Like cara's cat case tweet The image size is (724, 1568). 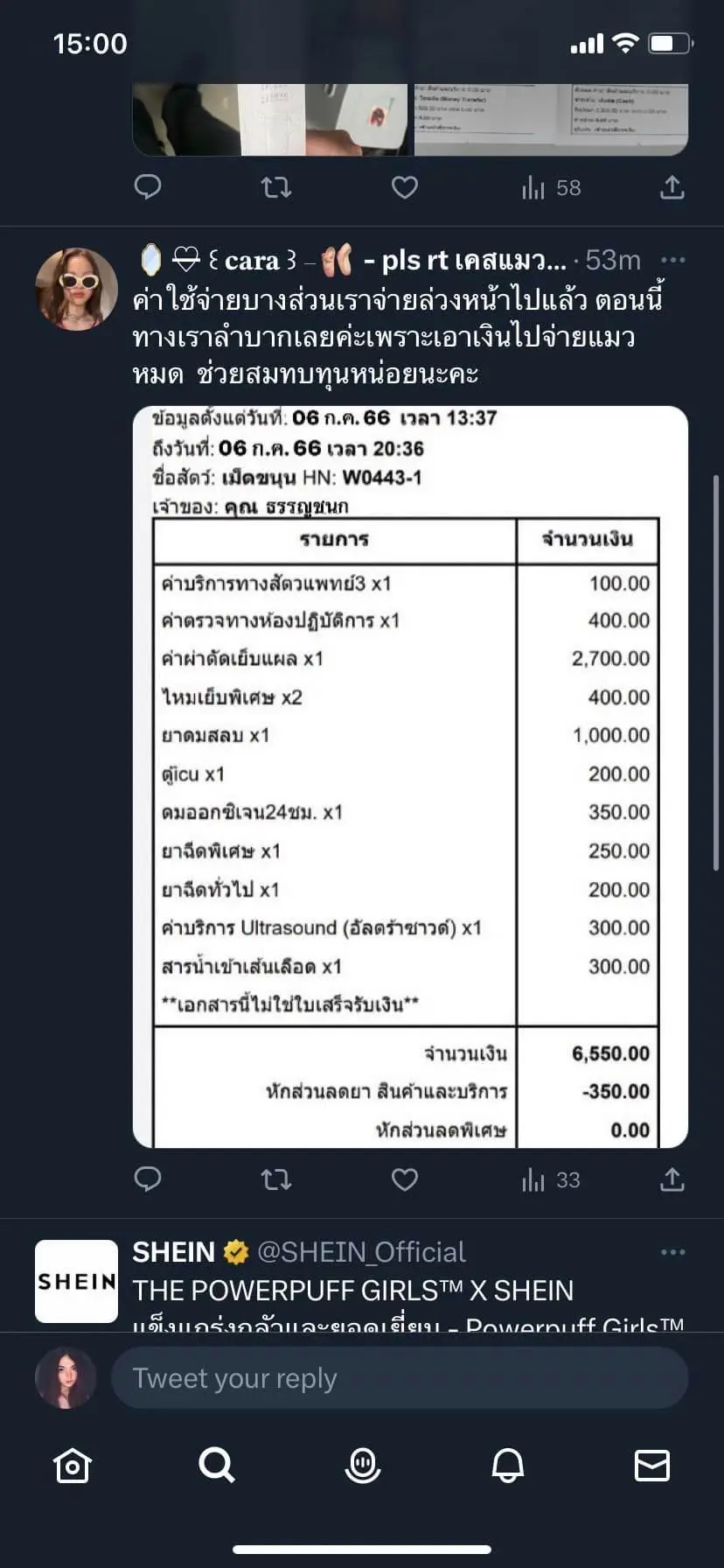pyautogui.click(x=404, y=1179)
